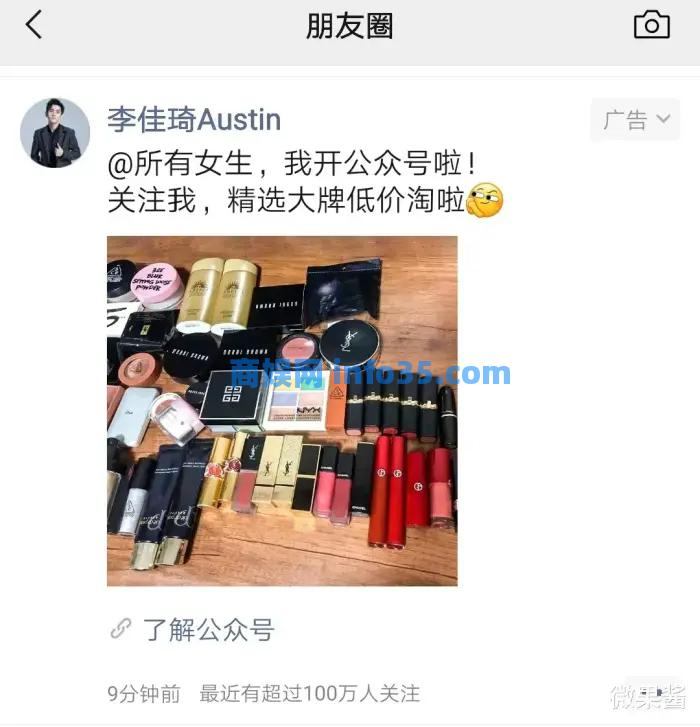Tap the 李佳琦Austin account name

[194, 120]
